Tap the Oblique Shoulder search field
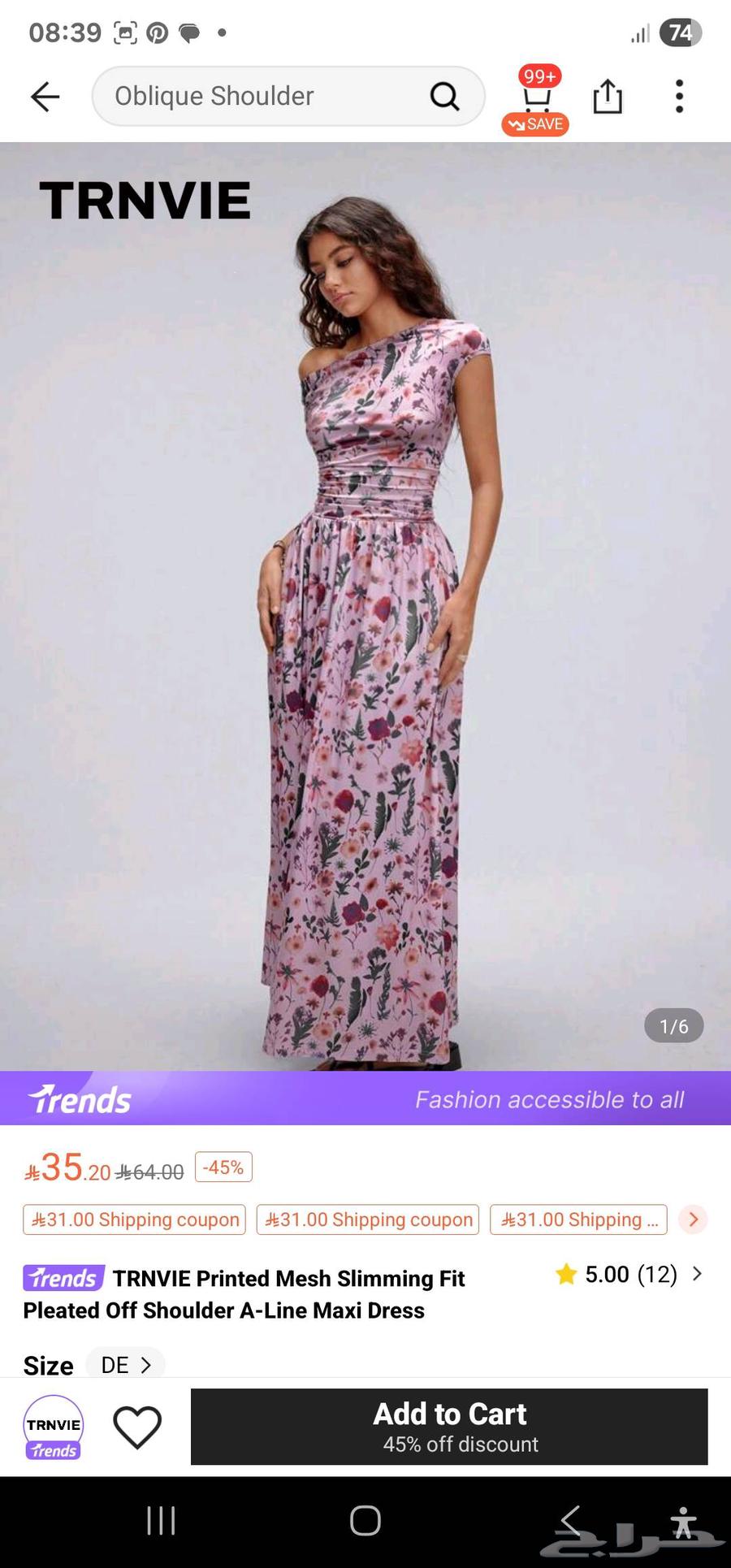 pyautogui.click(x=260, y=97)
